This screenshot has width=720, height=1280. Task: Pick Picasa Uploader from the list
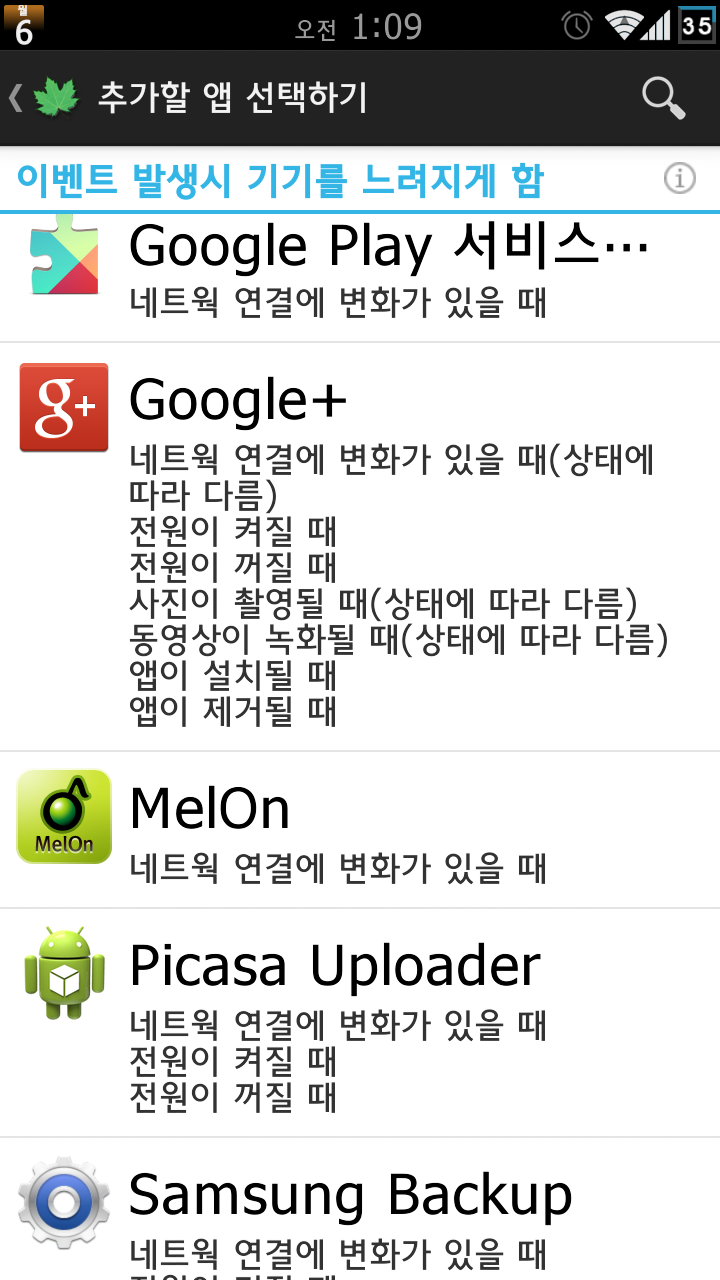[360, 1022]
